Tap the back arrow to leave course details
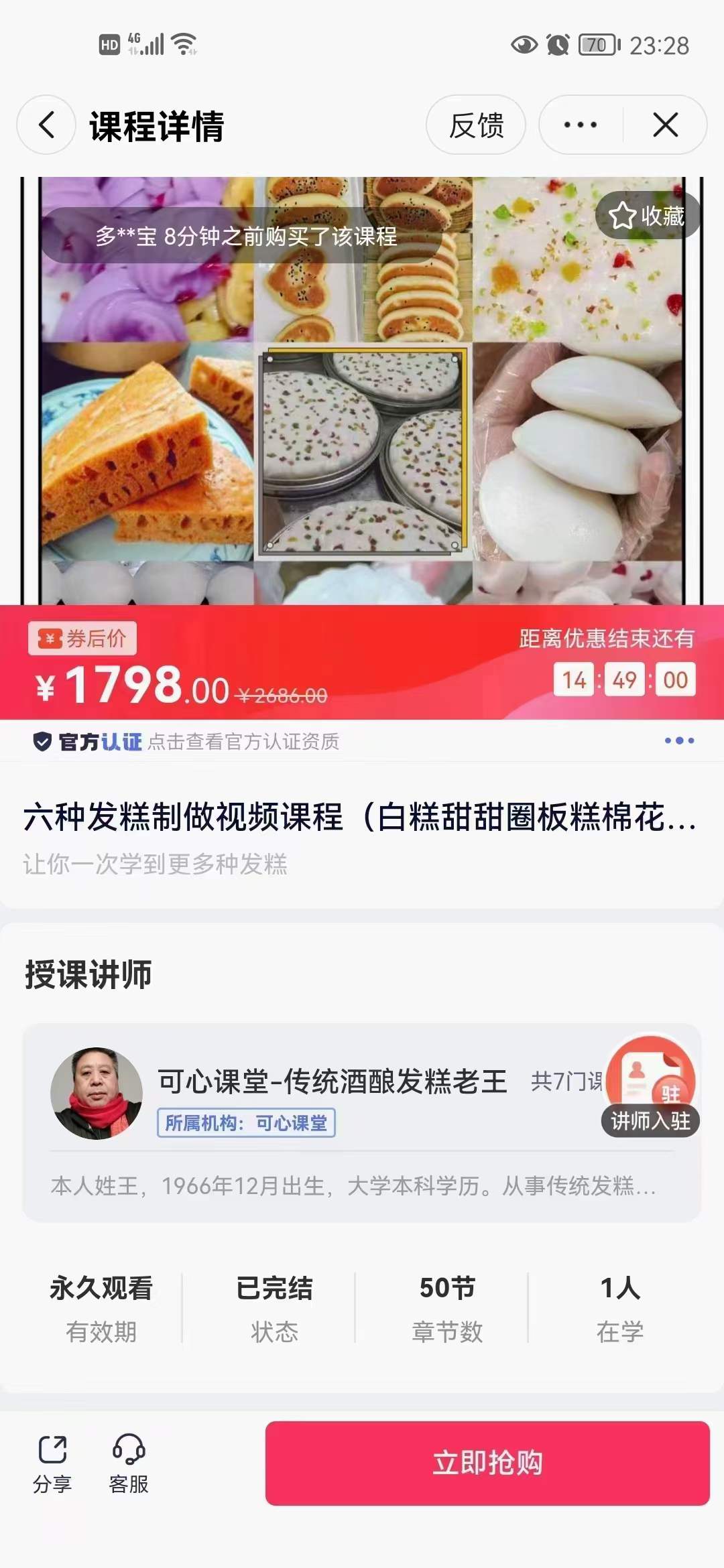Image resolution: width=724 pixels, height=1568 pixels. (x=44, y=126)
